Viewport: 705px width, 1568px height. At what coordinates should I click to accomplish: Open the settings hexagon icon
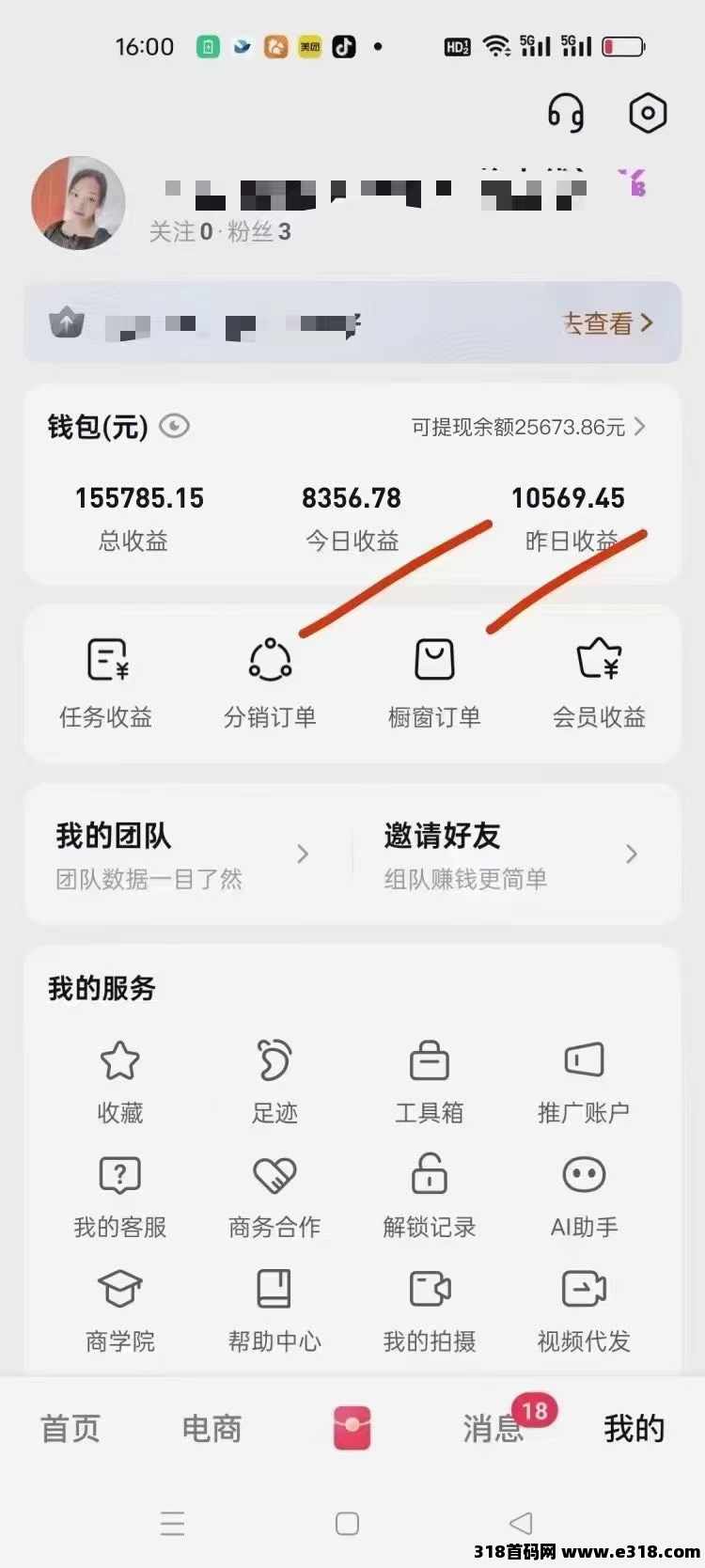tap(647, 114)
